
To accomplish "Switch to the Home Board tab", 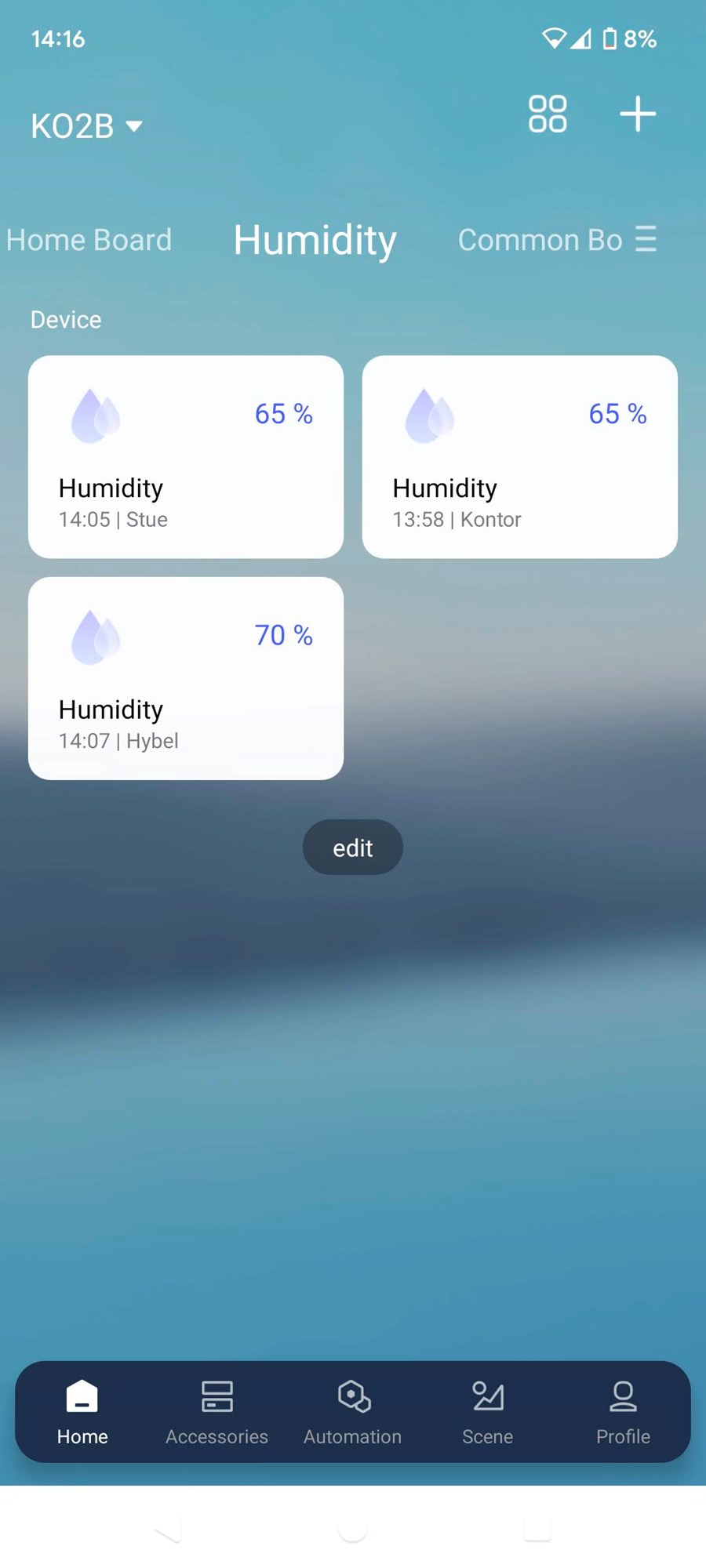I will 89,240.
